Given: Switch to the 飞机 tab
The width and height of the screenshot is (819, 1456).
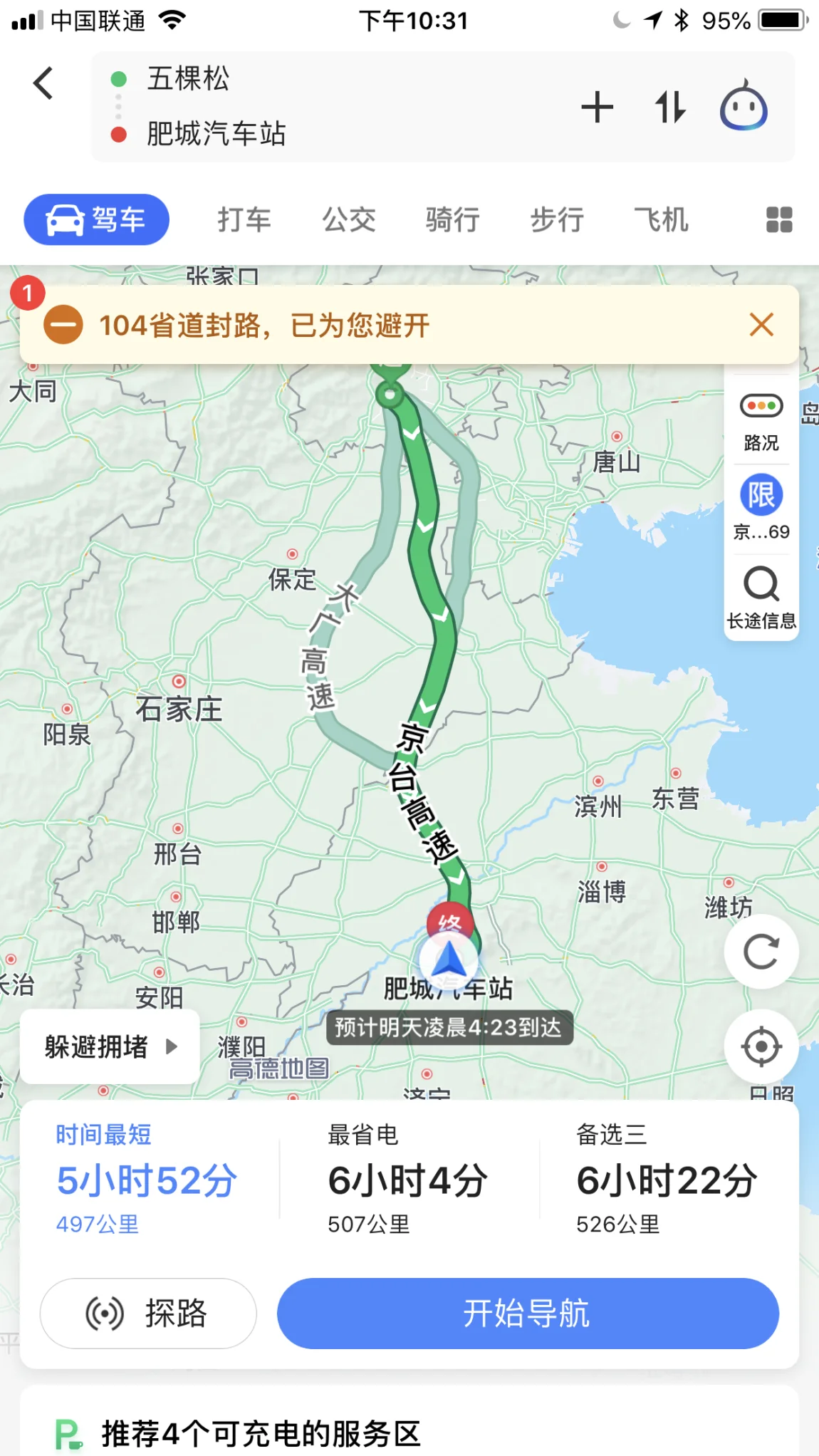Looking at the screenshot, I should [661, 220].
